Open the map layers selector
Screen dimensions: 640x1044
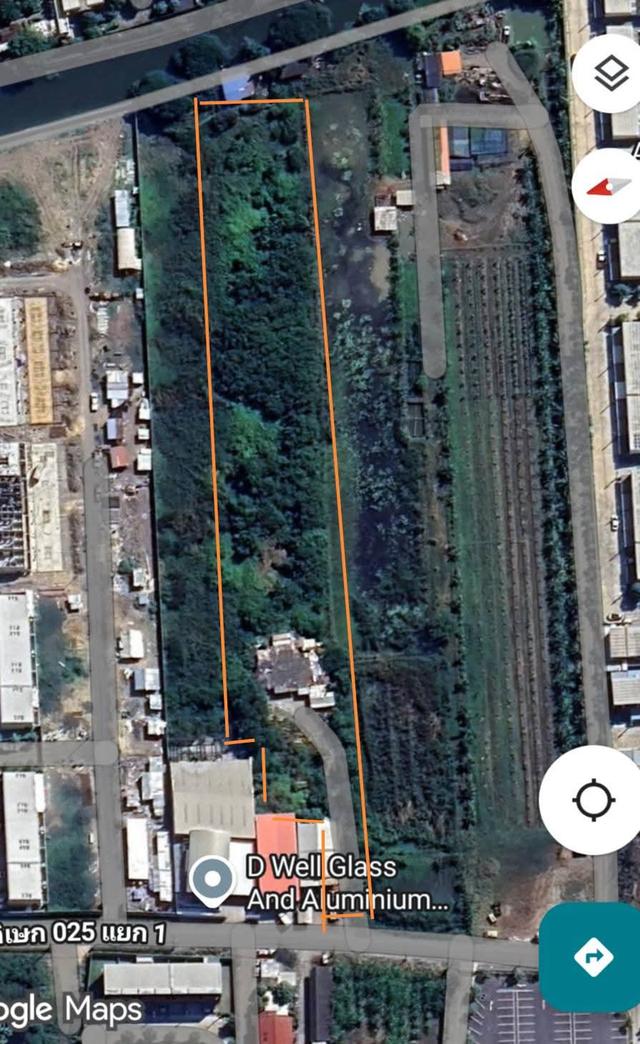[610, 74]
